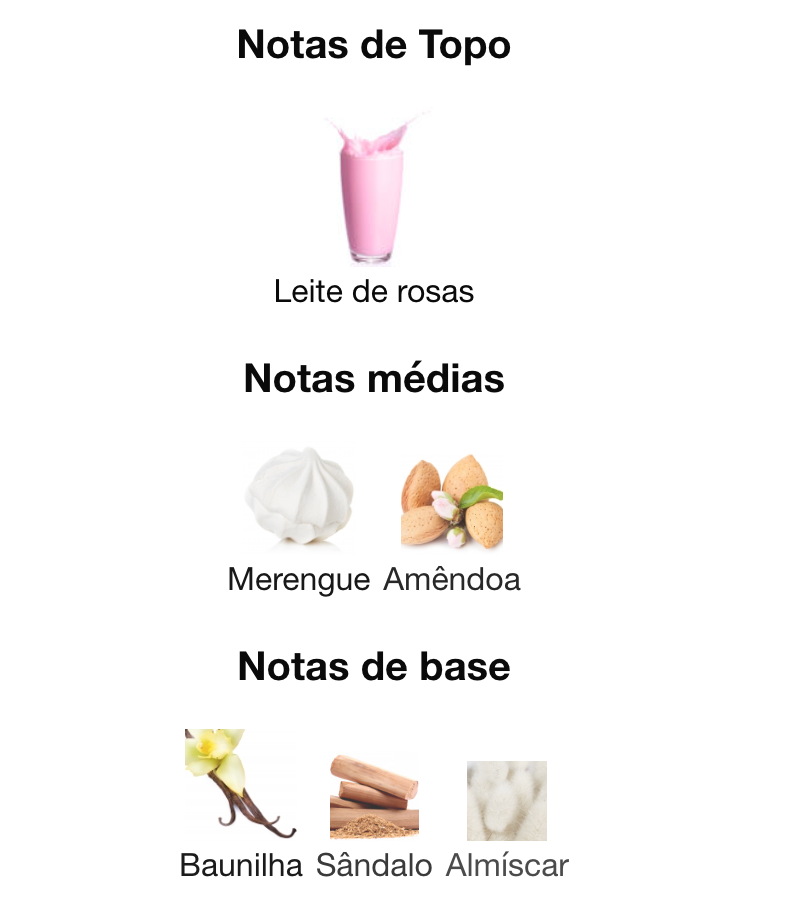Viewport: 804px width, 902px height.
Task: Select the Amêndoa note
Action: pyautogui.click(x=452, y=500)
